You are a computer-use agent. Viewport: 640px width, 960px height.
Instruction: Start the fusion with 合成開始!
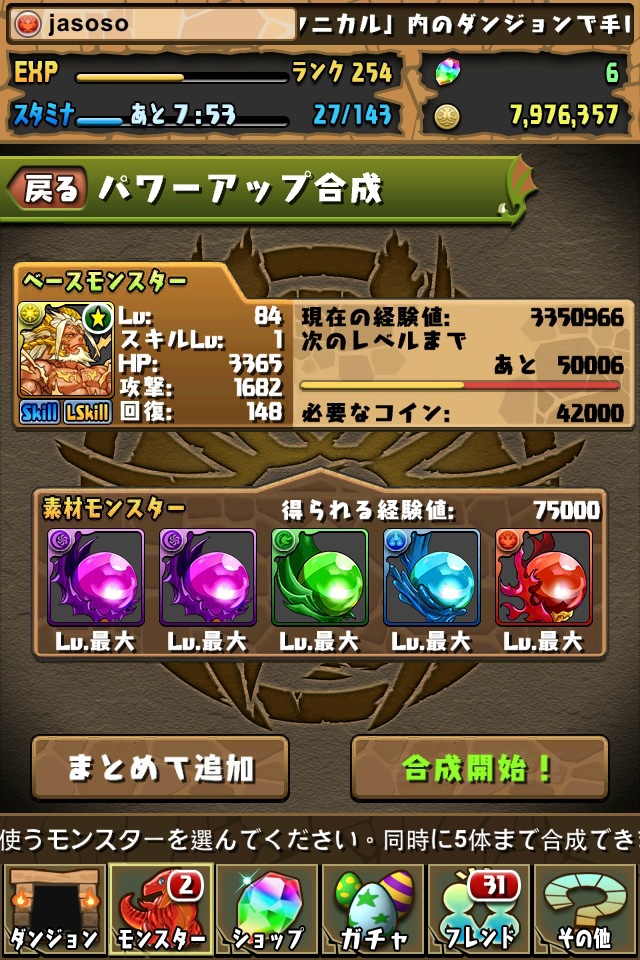pyautogui.click(x=479, y=768)
